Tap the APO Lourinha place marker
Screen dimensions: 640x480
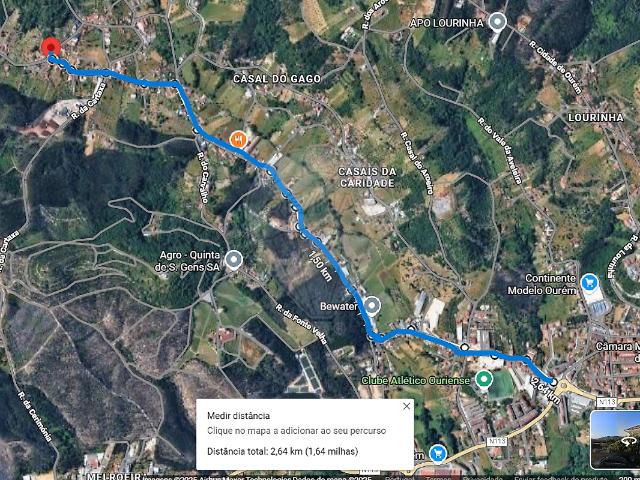click(x=499, y=21)
